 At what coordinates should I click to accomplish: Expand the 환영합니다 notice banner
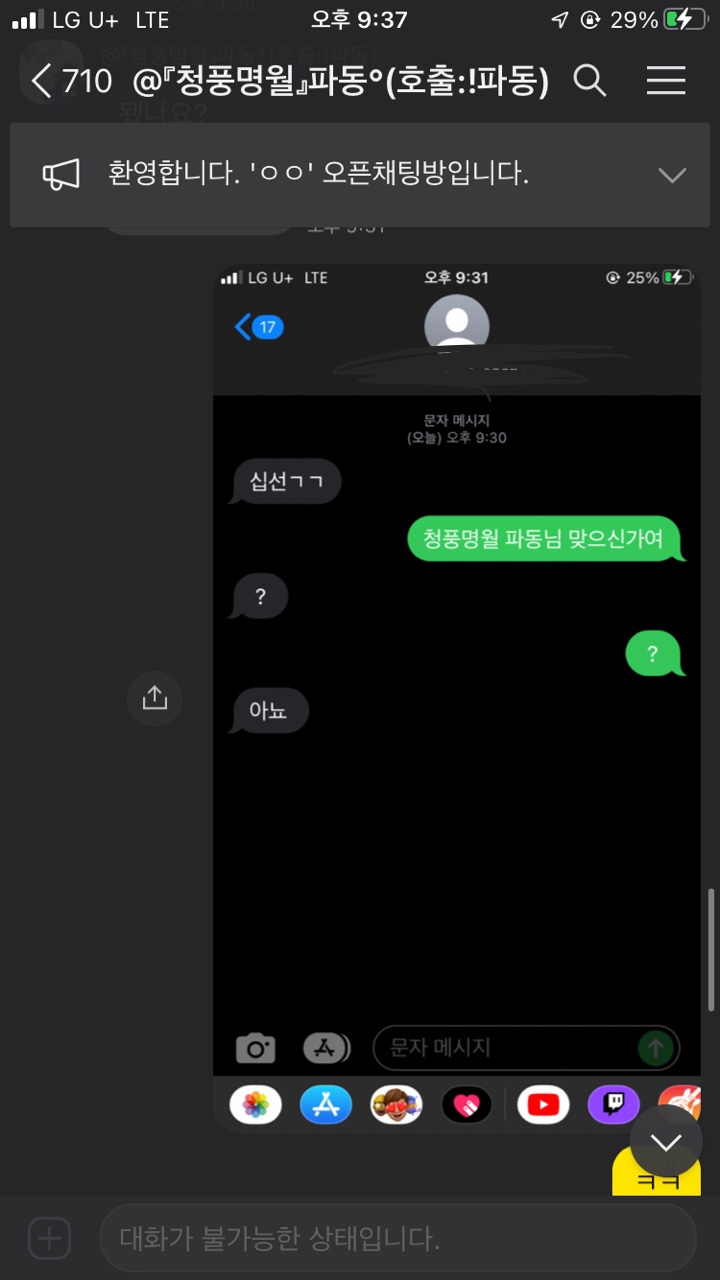[672, 176]
